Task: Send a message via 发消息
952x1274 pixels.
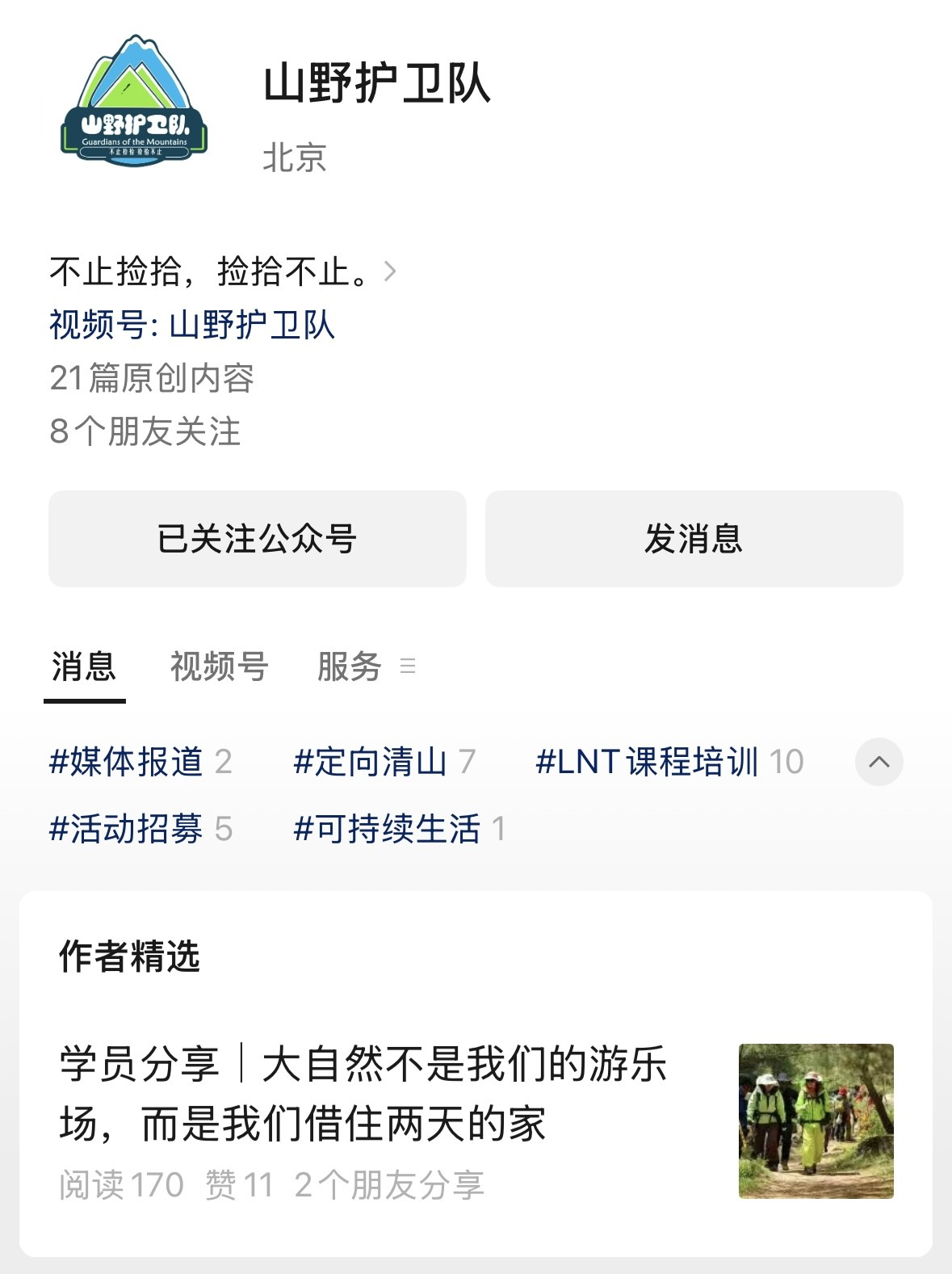Action: tap(694, 539)
